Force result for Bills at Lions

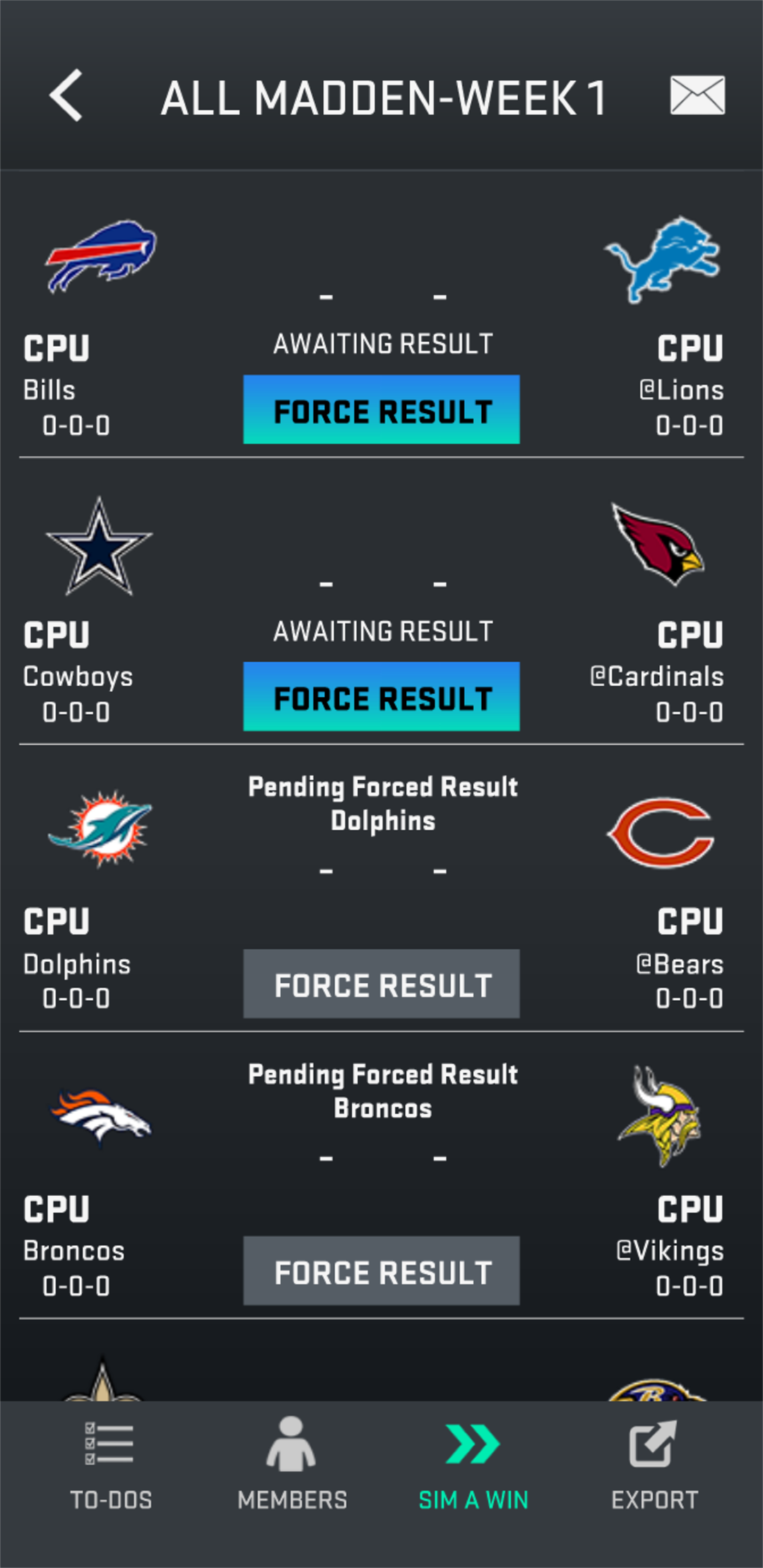click(x=381, y=410)
